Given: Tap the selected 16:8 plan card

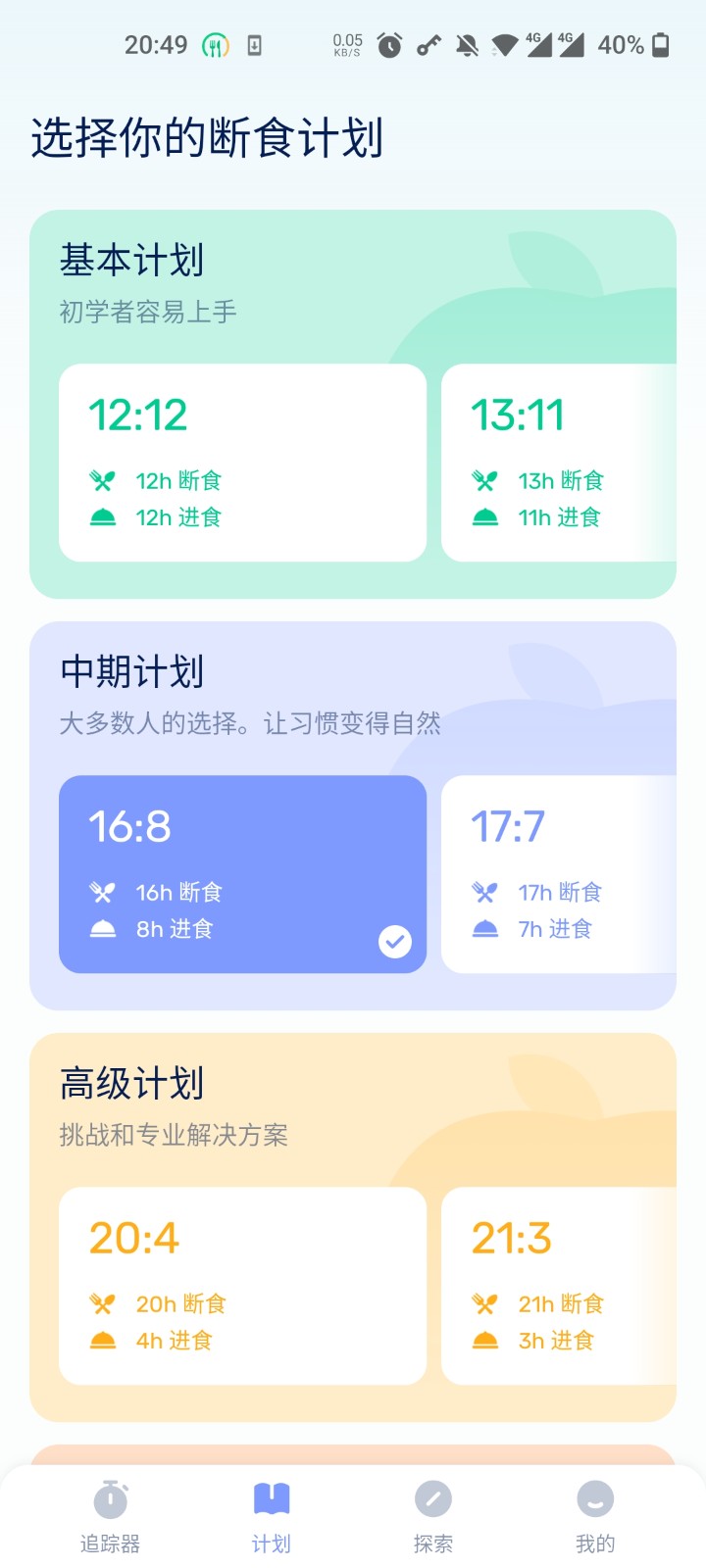Looking at the screenshot, I should click(242, 874).
